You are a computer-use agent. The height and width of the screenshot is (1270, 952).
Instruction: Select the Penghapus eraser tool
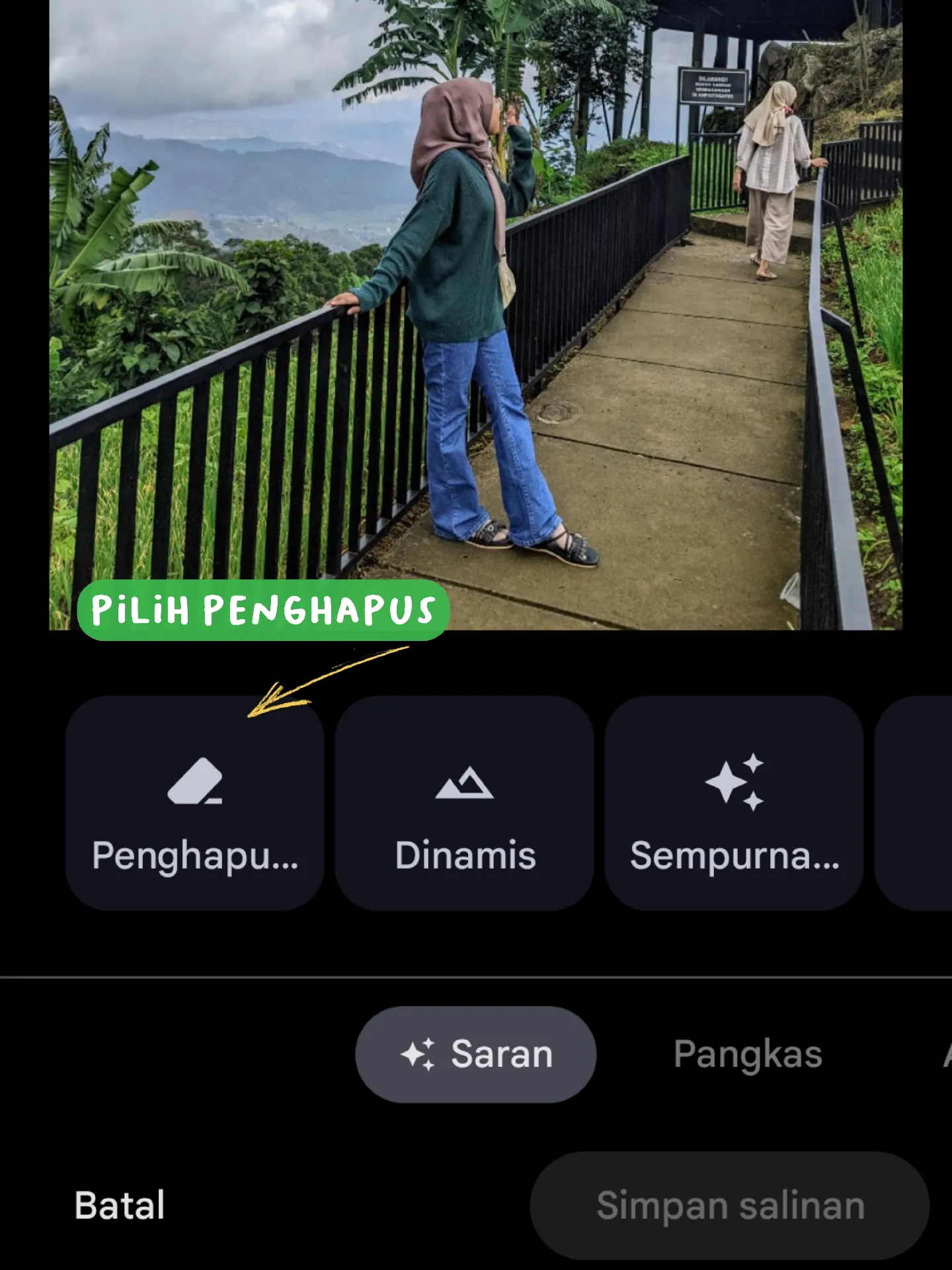coord(195,803)
